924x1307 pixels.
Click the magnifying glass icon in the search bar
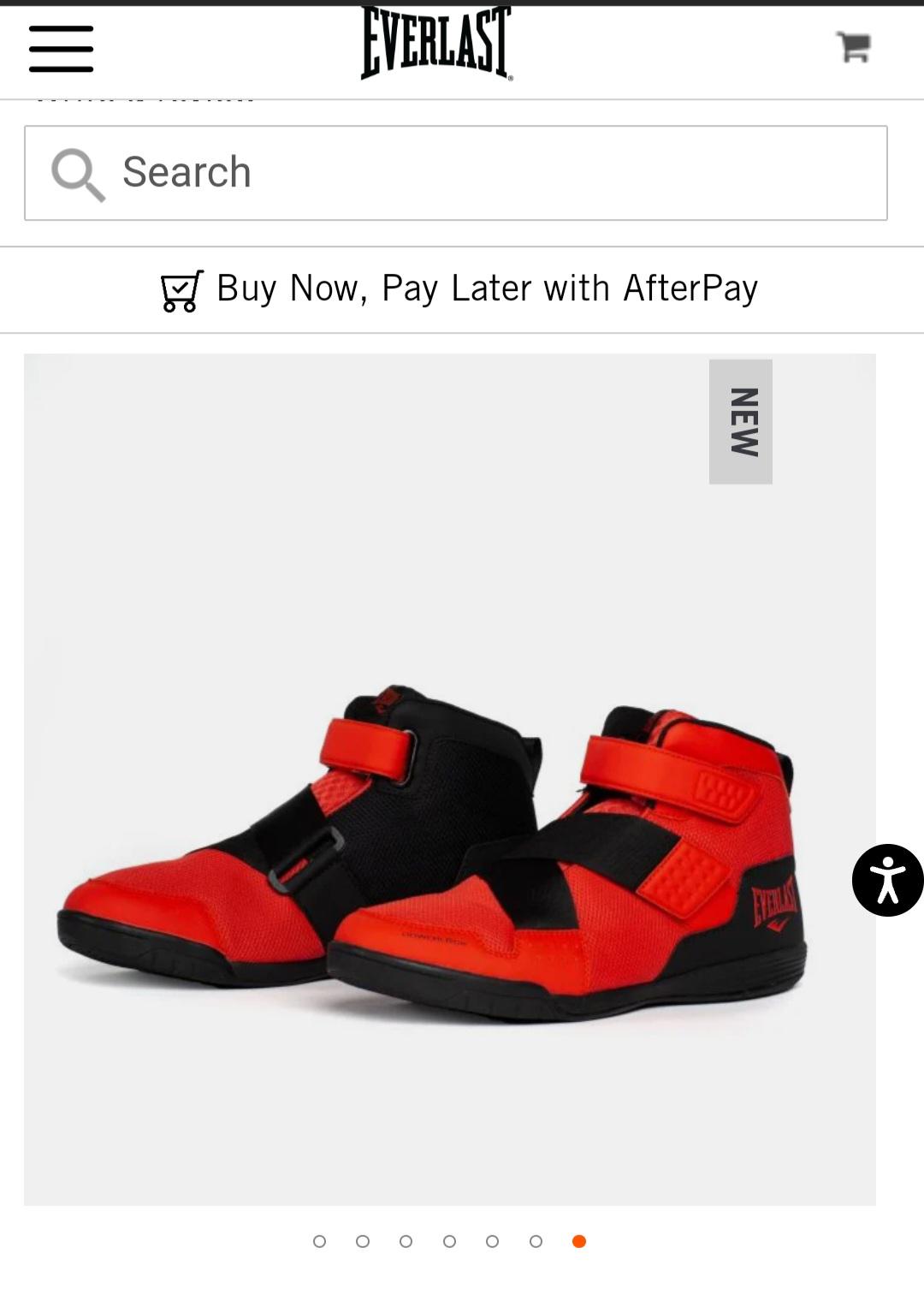pyautogui.click(x=79, y=171)
